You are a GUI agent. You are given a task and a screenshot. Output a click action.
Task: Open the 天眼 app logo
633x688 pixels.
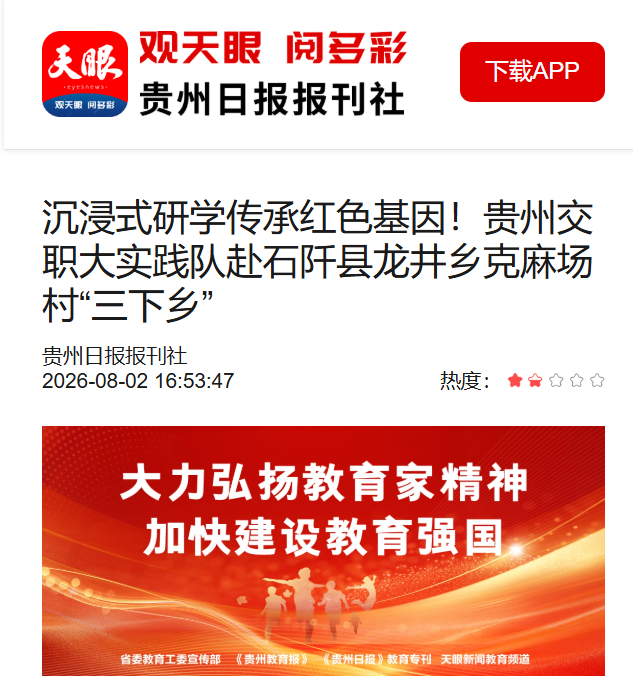pyautogui.click(x=85, y=74)
